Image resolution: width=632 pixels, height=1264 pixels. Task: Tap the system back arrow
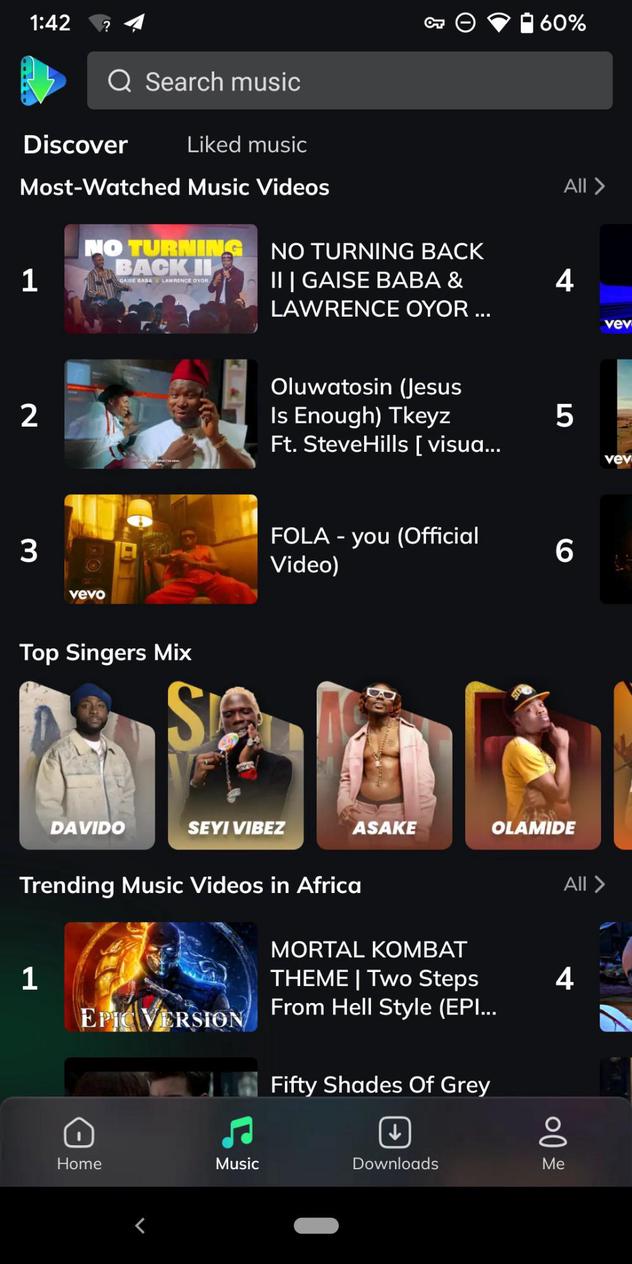click(140, 1225)
